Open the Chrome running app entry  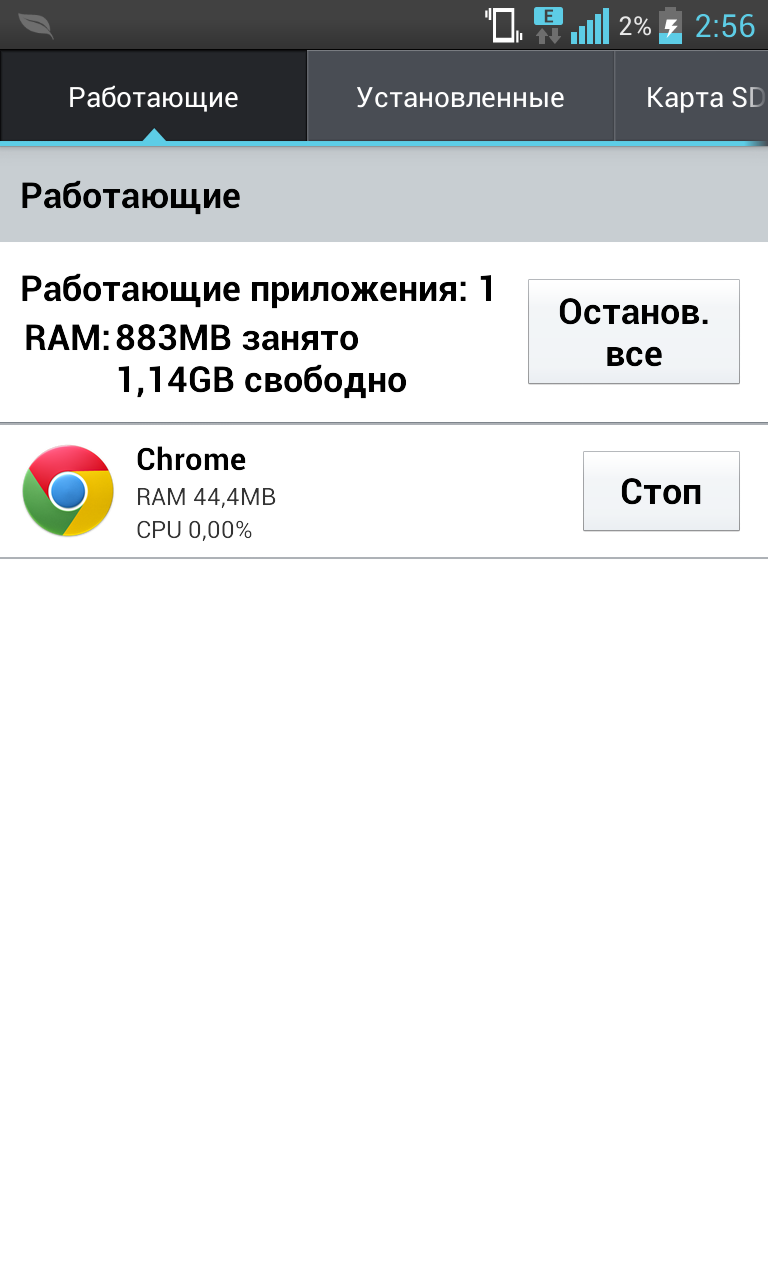tap(250, 491)
